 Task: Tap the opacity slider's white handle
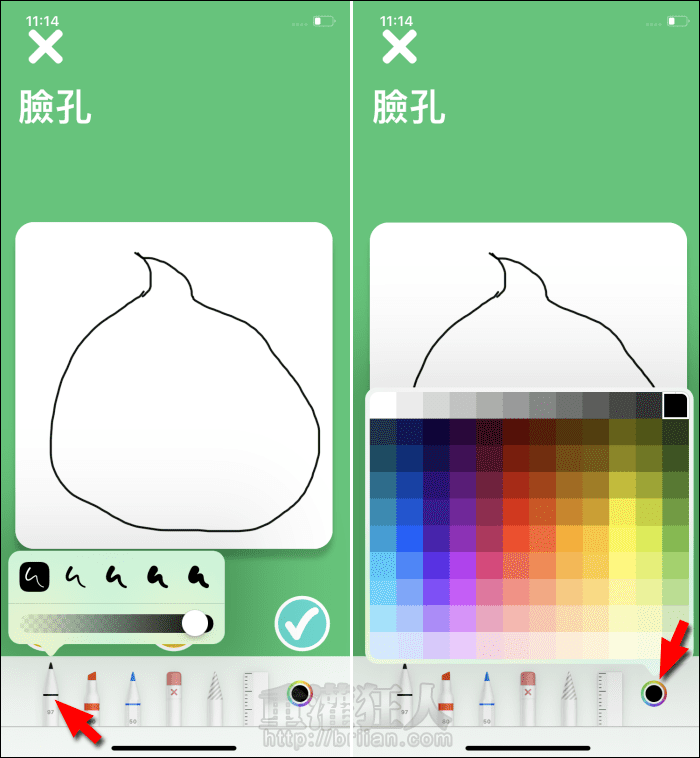pos(197,623)
